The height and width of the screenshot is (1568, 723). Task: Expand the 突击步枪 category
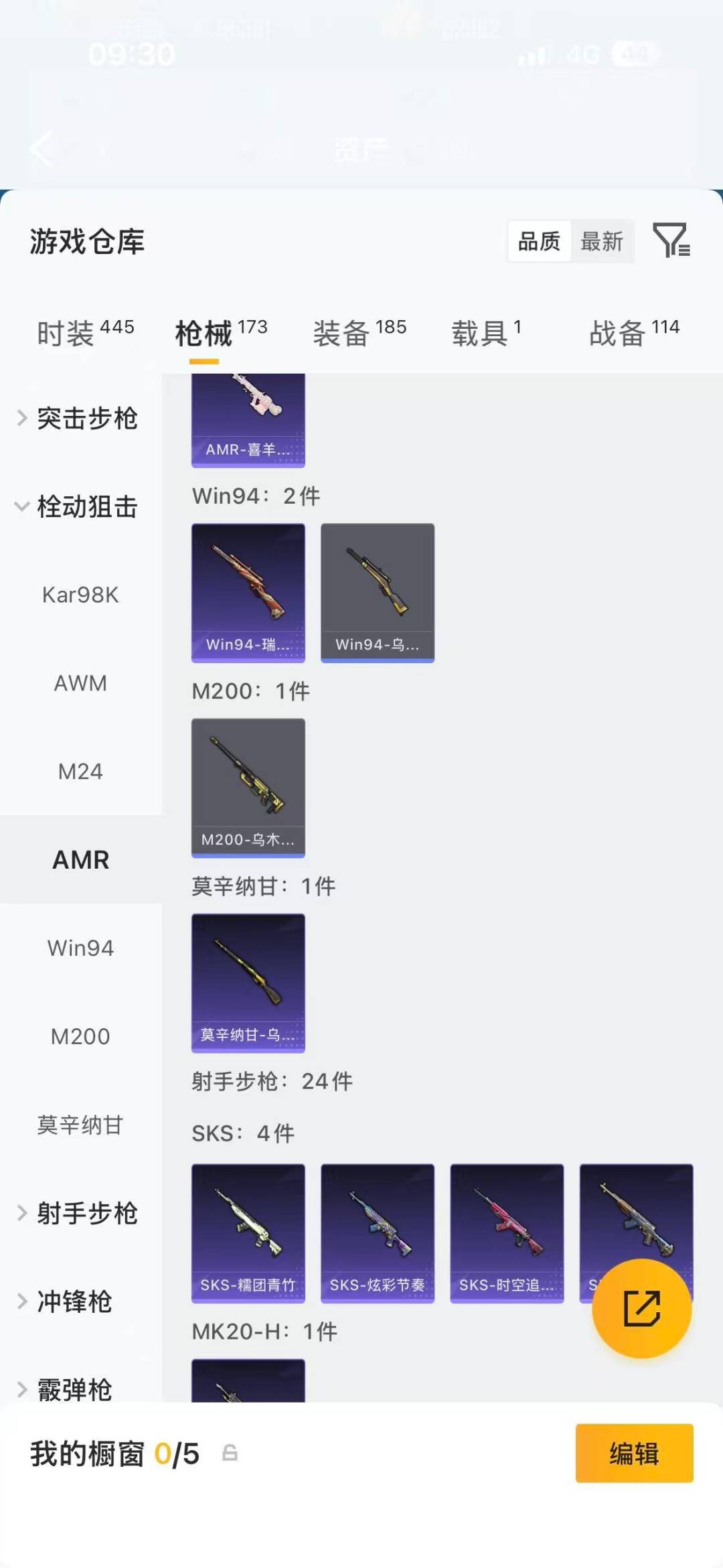87,419
